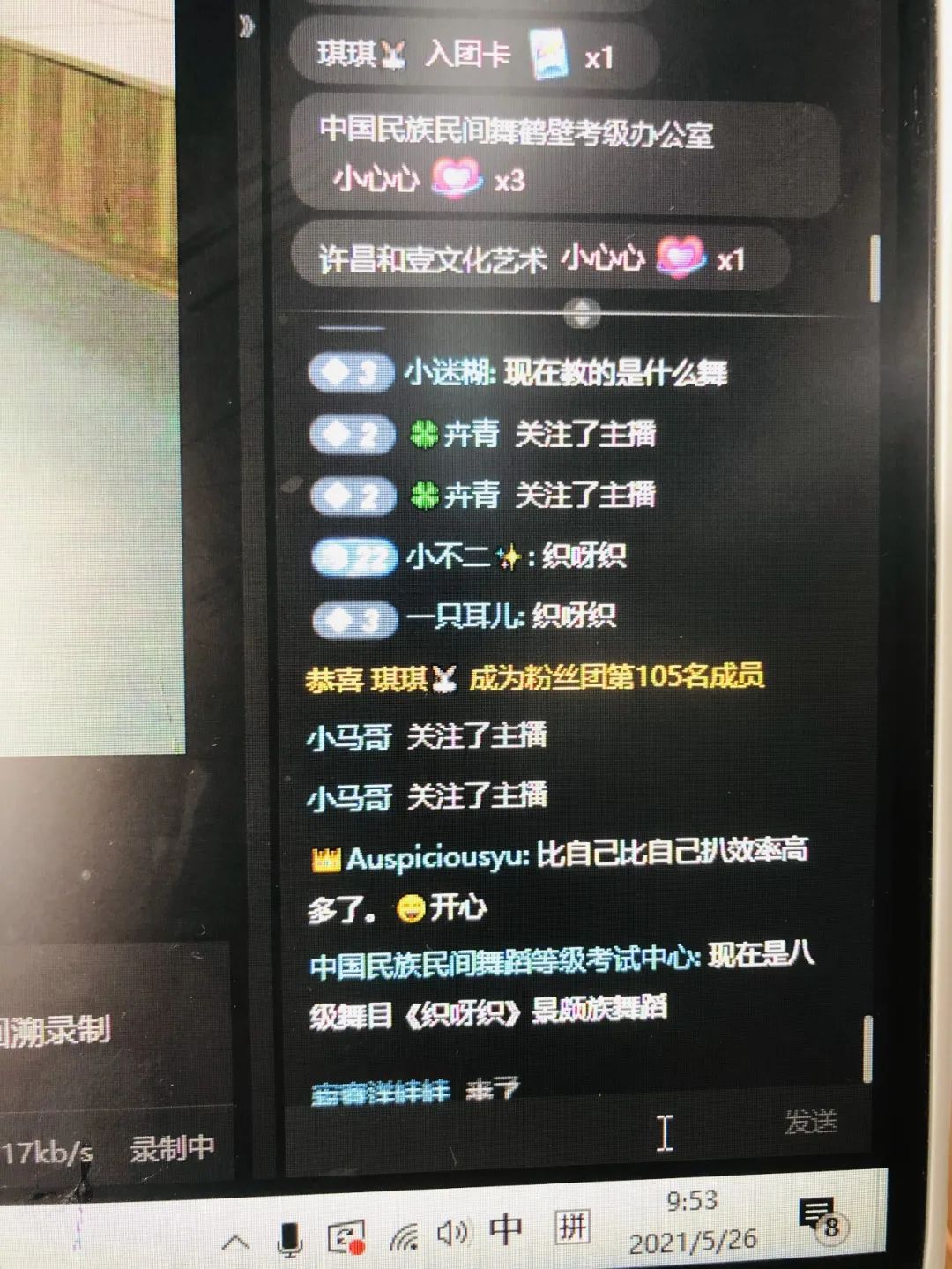This screenshot has height=1269, width=952.
Task: Open the Wi-Fi network settings icon
Action: (404, 1237)
